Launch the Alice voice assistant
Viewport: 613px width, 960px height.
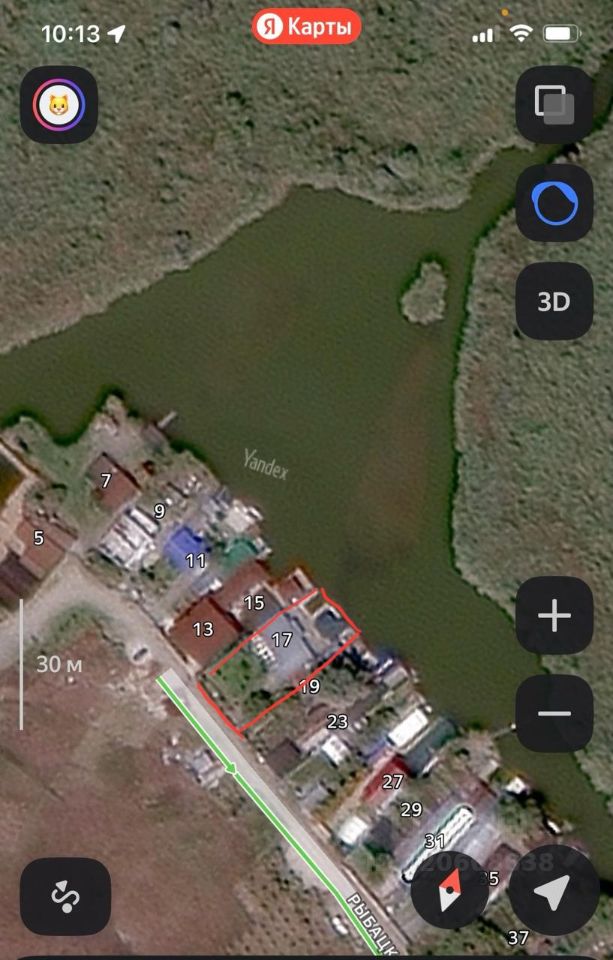[554, 202]
